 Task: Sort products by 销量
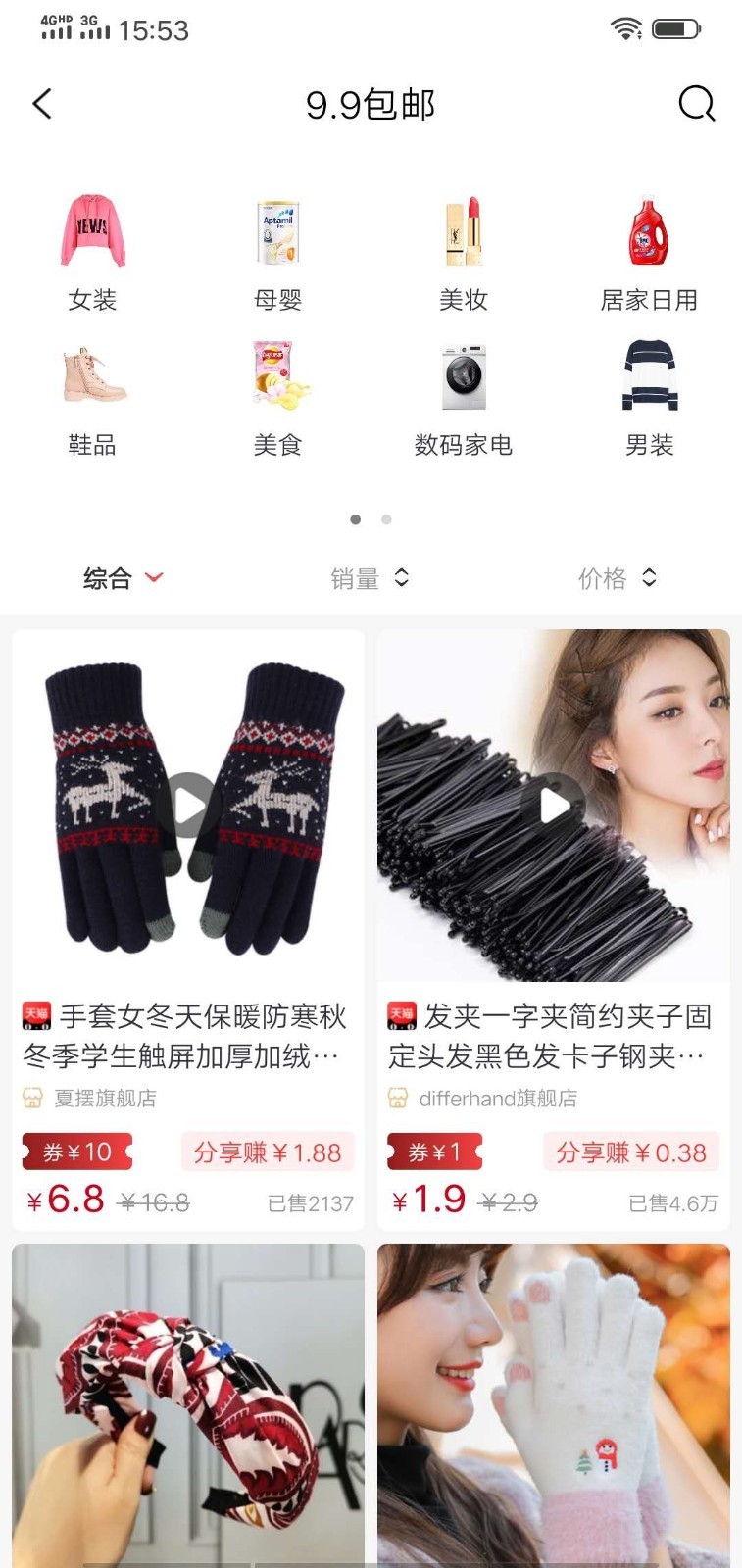[369, 578]
